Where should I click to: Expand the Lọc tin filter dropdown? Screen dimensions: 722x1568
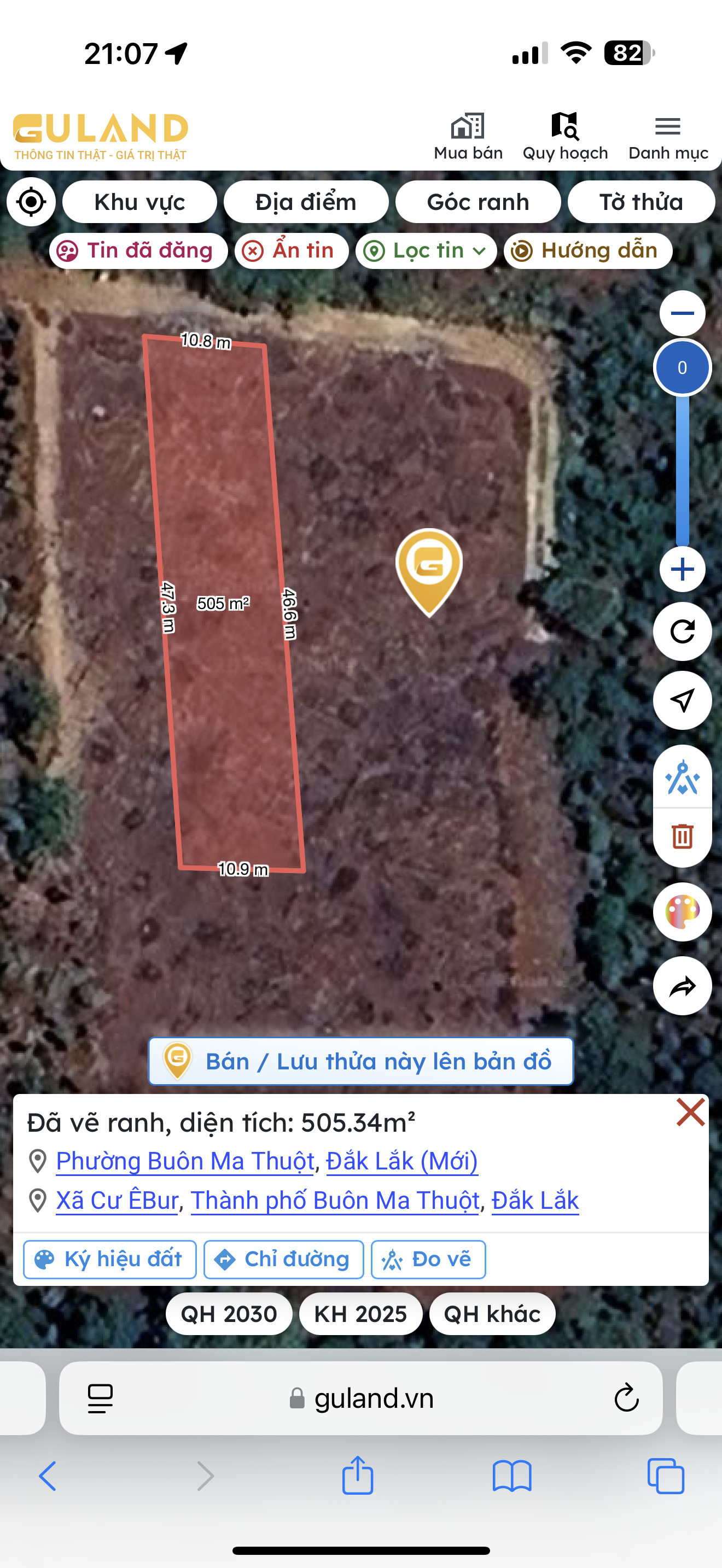(427, 251)
